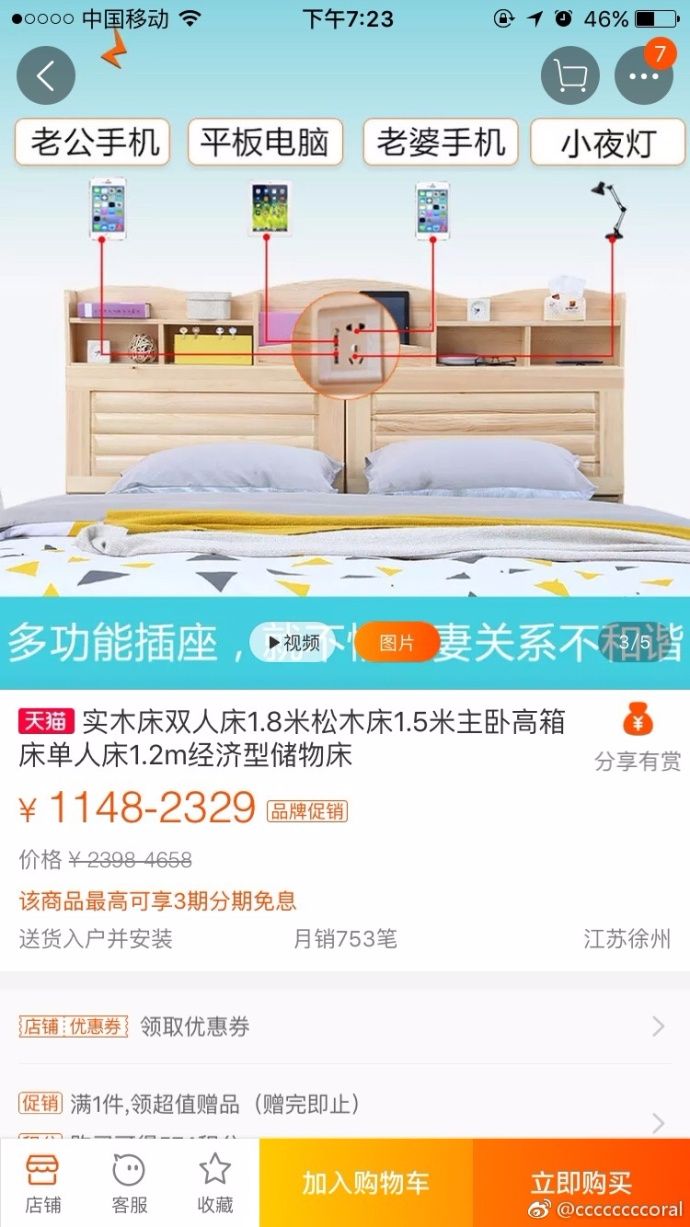Go back to the previous page
This screenshot has width=690, height=1227.
pyautogui.click(x=46, y=75)
